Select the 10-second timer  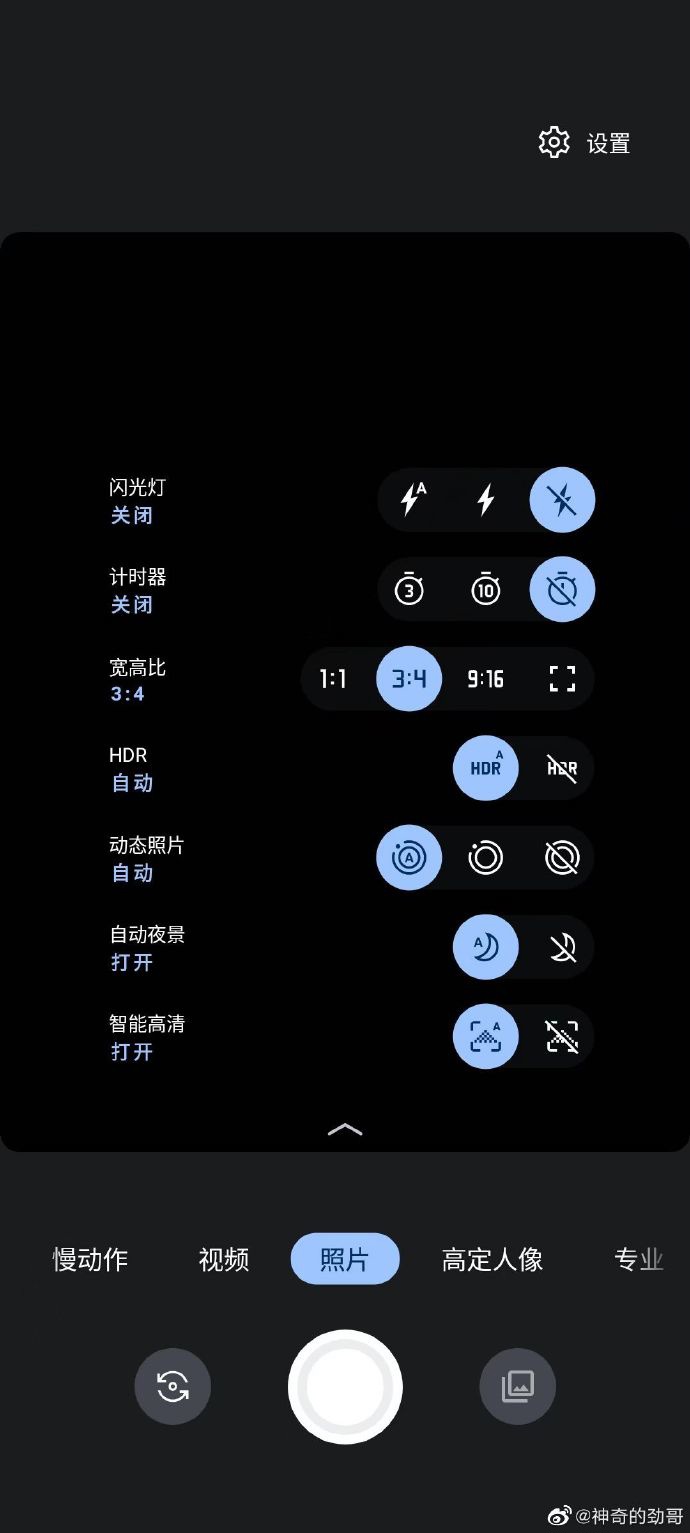pos(486,589)
